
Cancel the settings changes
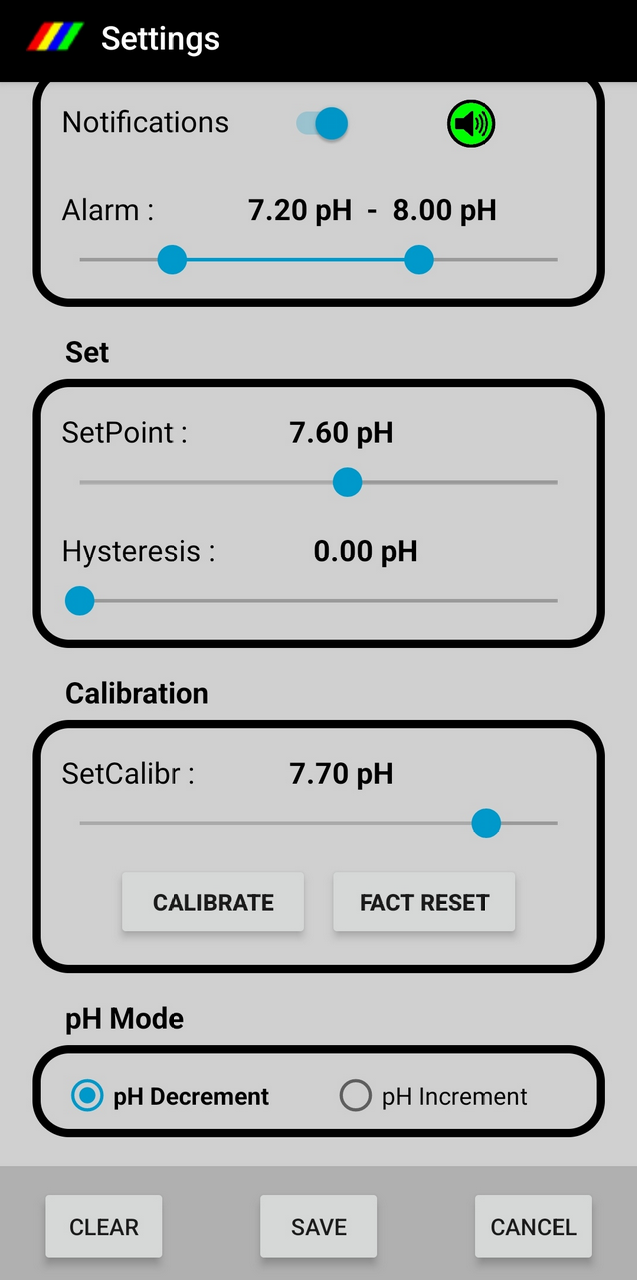coord(533,1227)
